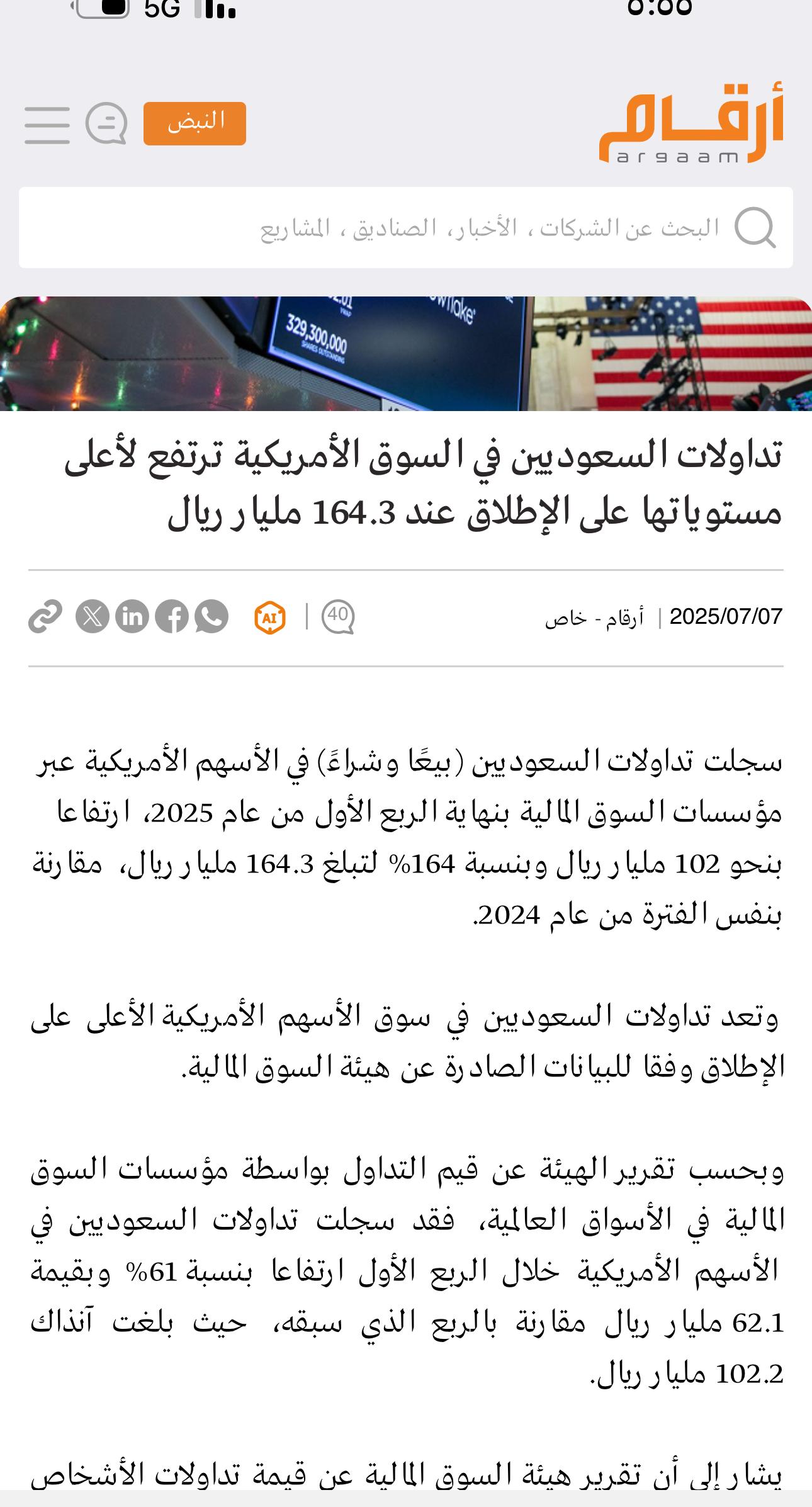
Task: Share article on WhatsApp
Action: [x=211, y=616]
